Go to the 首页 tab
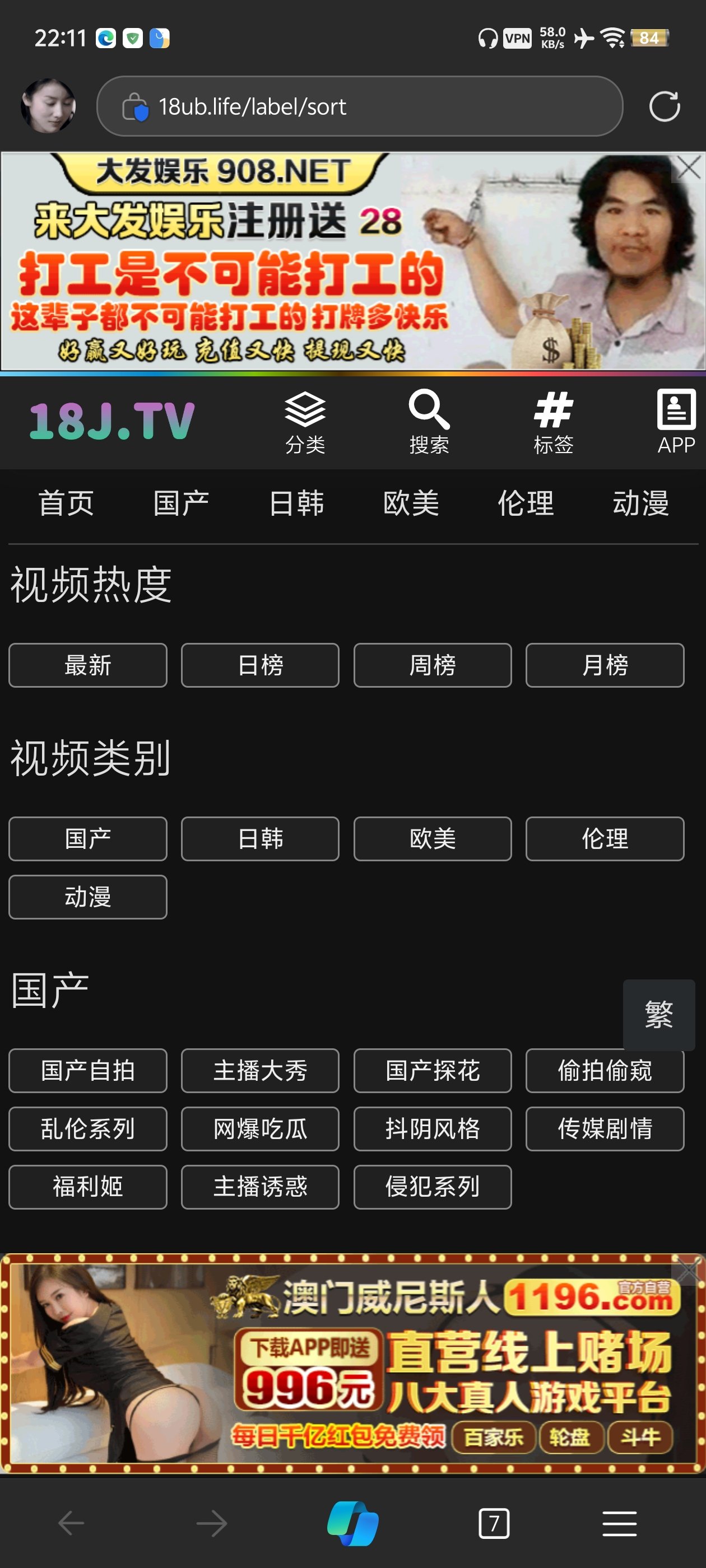 click(66, 503)
